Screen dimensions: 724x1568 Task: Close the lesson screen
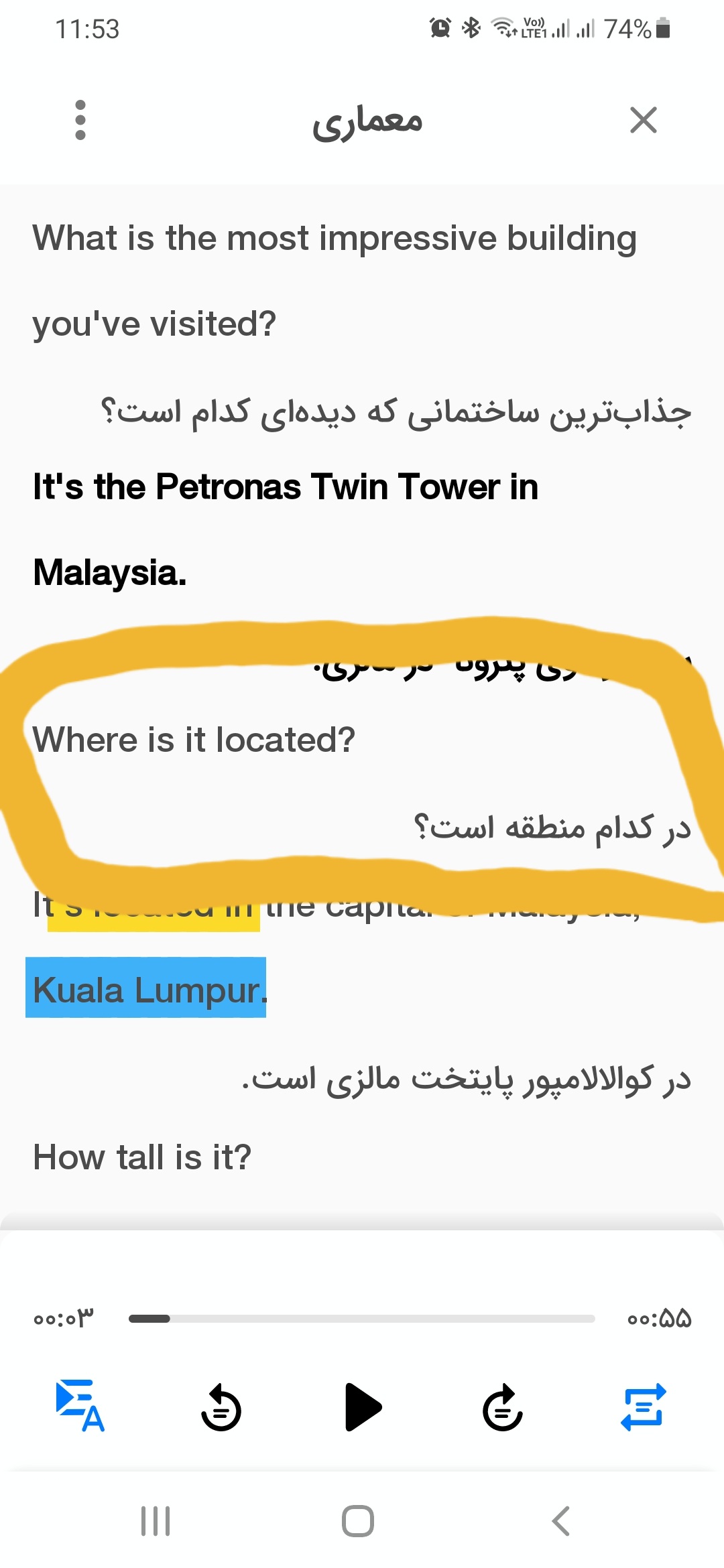click(643, 120)
